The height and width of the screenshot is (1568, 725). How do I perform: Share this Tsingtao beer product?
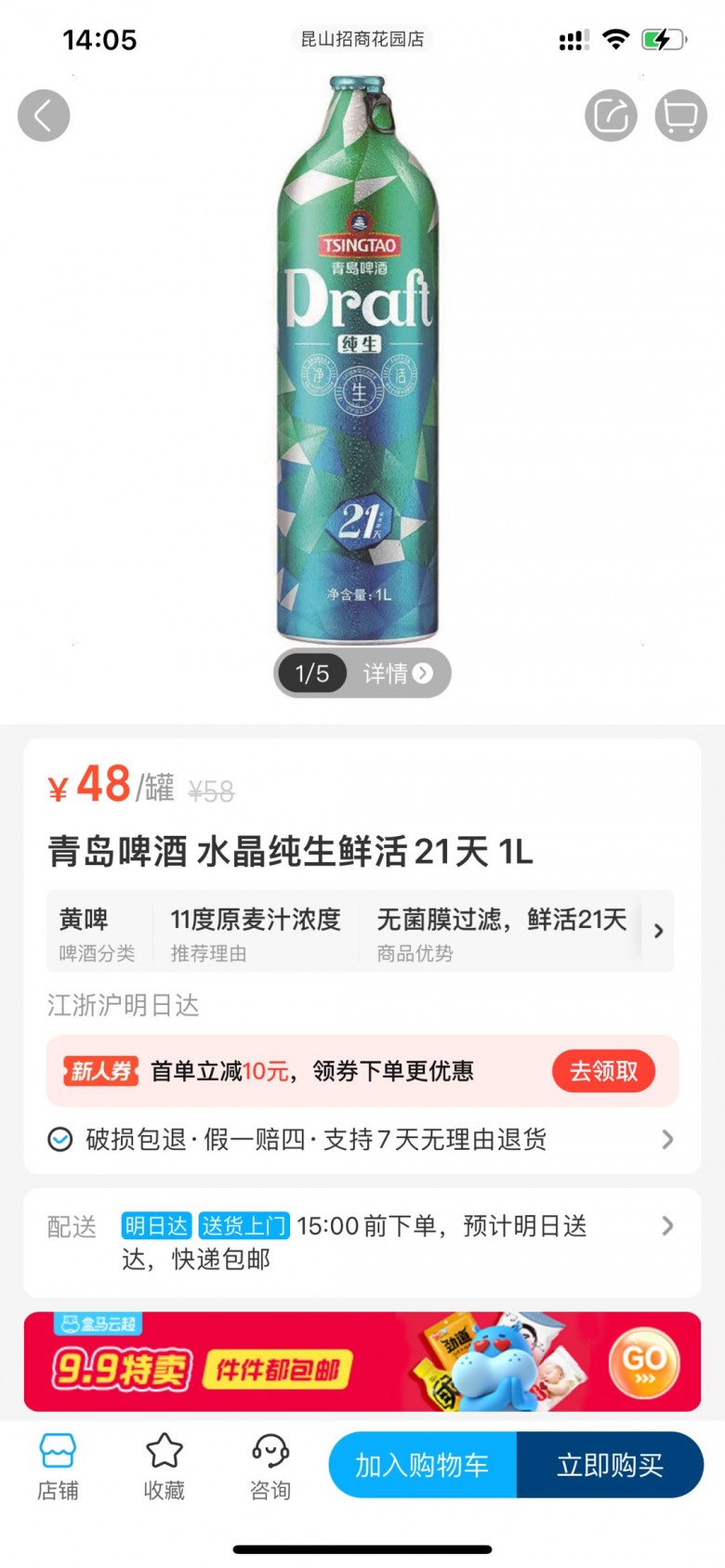tap(611, 116)
